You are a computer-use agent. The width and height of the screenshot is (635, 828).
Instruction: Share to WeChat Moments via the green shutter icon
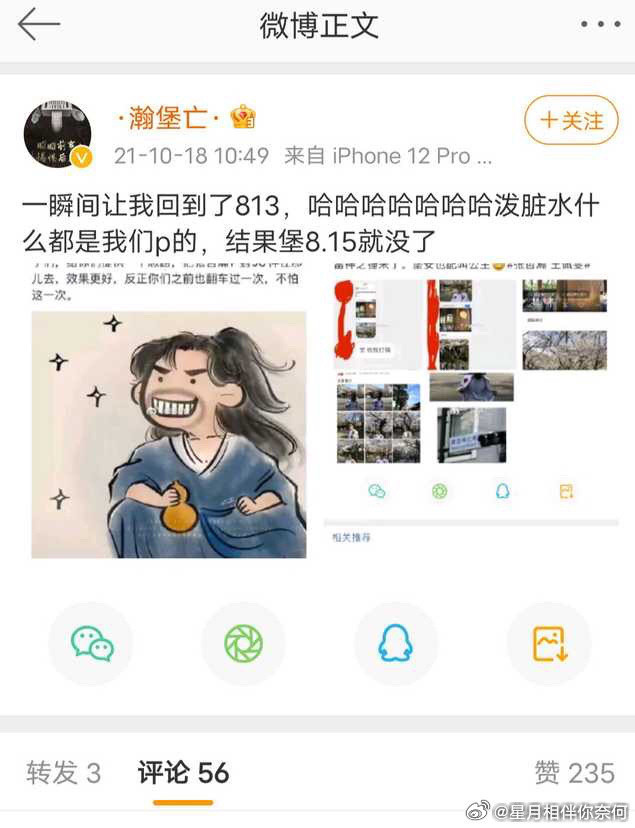243,643
